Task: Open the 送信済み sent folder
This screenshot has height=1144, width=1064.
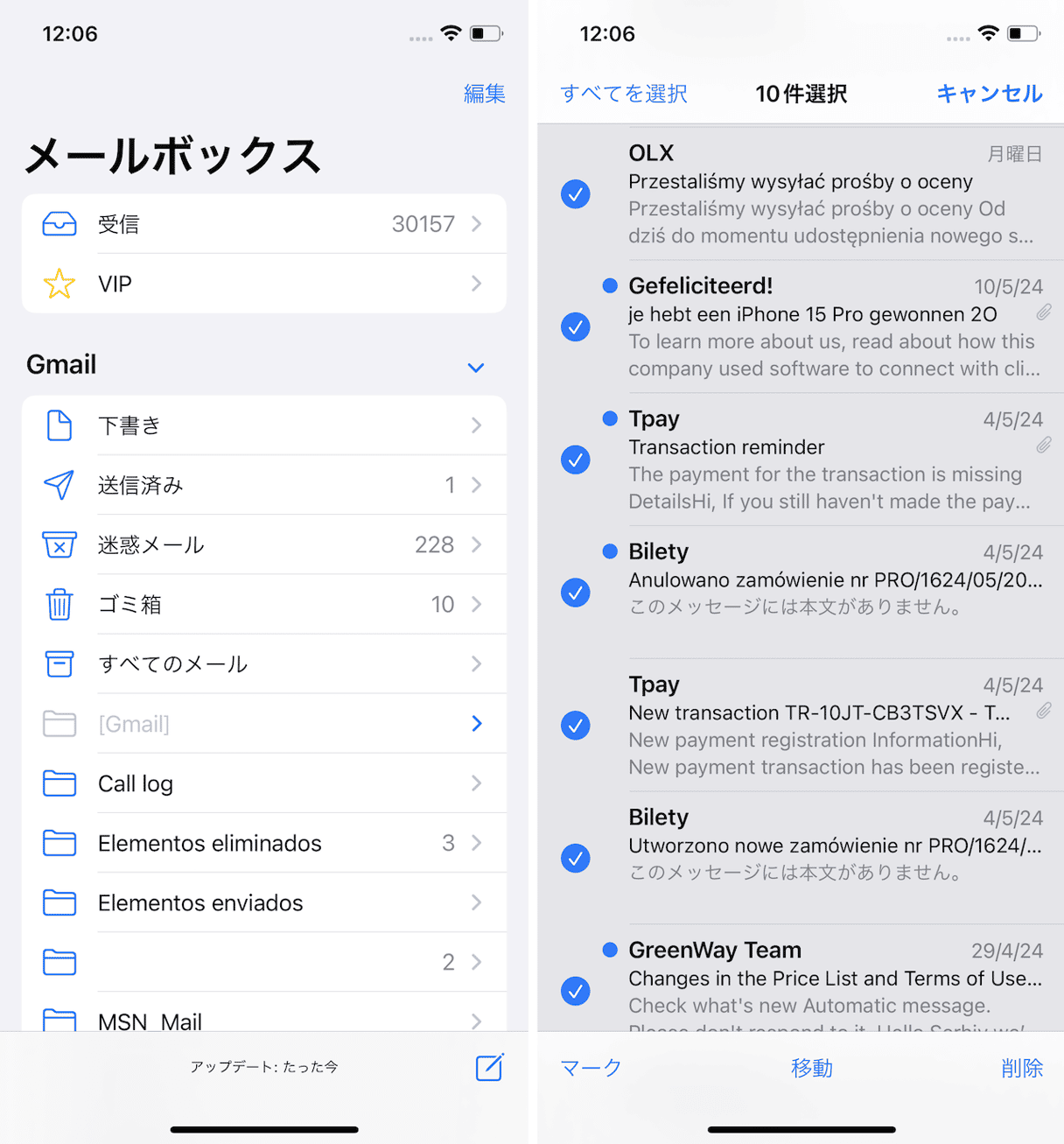Action: 262,485
